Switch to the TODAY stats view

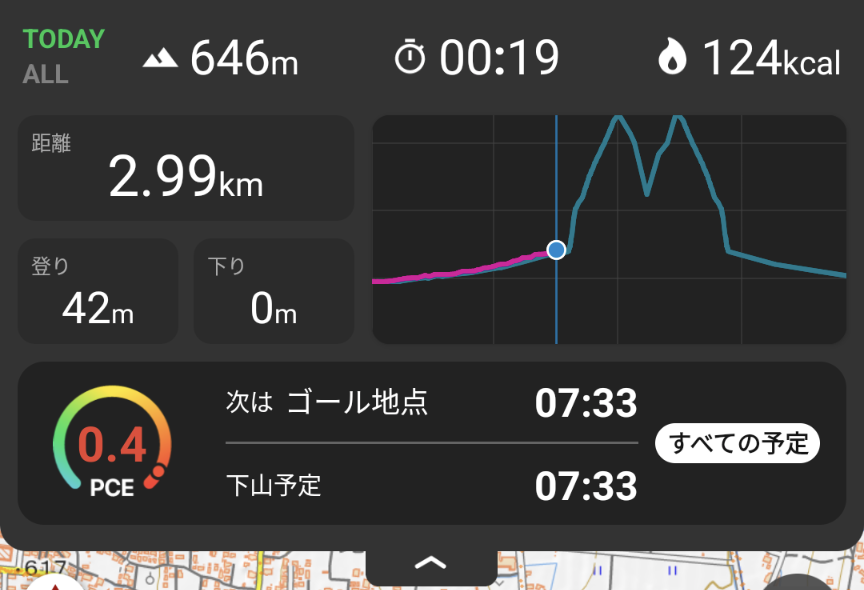coord(64,40)
